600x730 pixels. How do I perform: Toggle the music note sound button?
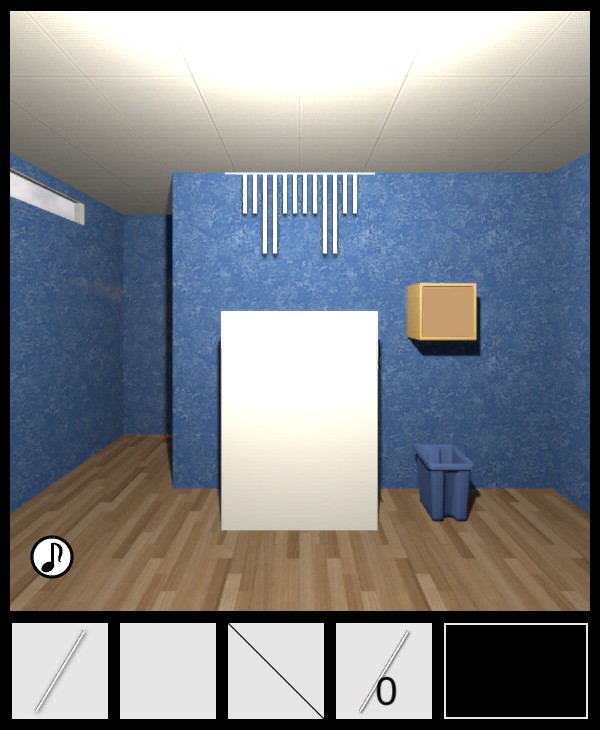point(52,557)
